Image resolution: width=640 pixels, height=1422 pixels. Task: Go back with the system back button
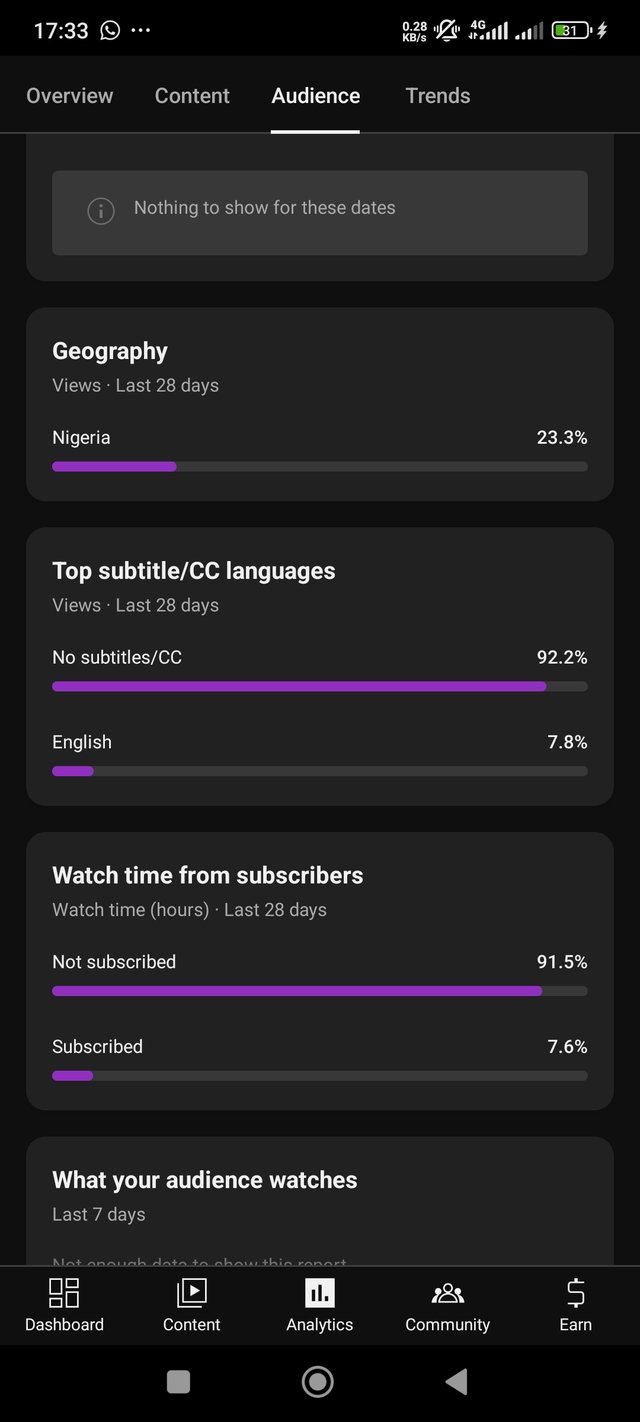456,1382
